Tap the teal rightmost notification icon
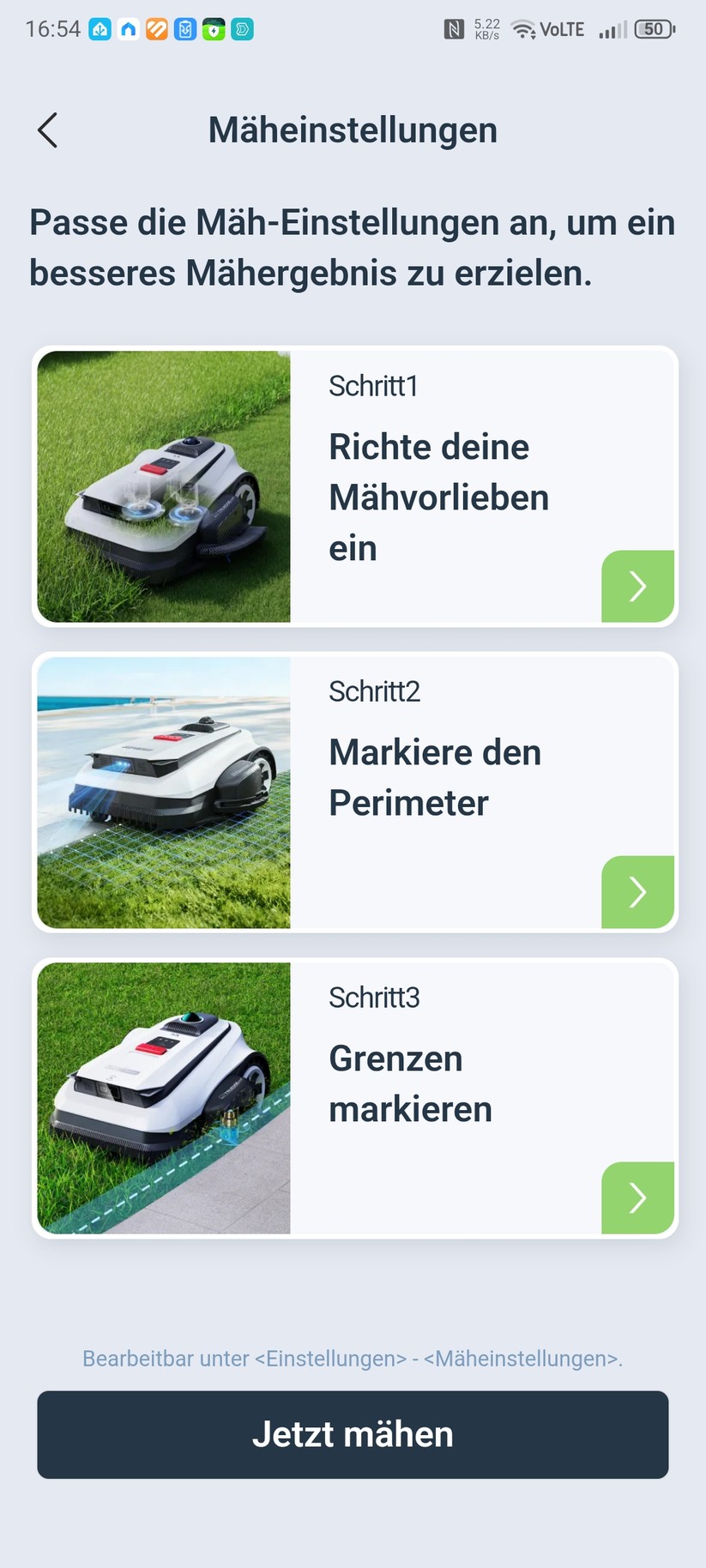706x1568 pixels. 243,28
